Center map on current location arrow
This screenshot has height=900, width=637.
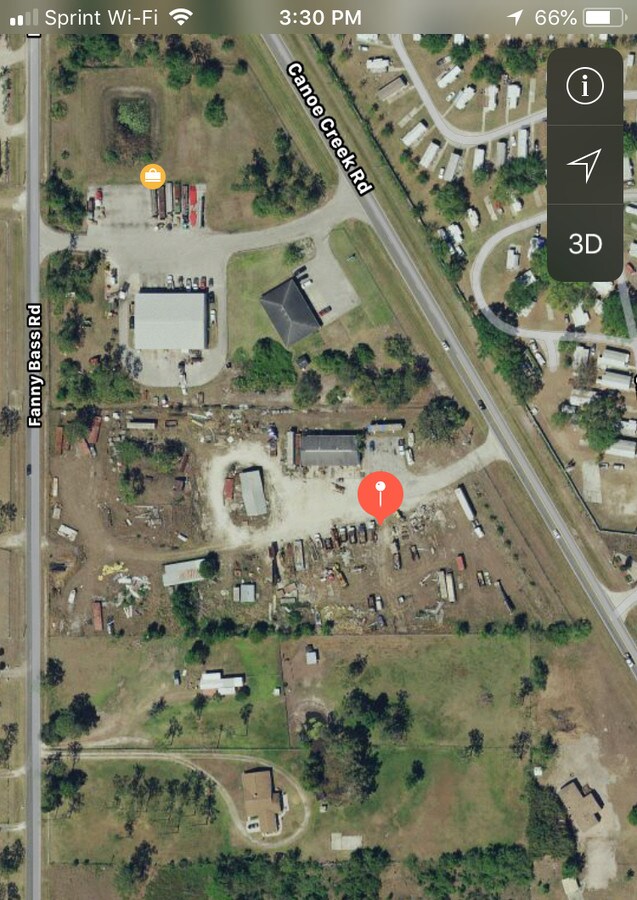pyautogui.click(x=585, y=165)
